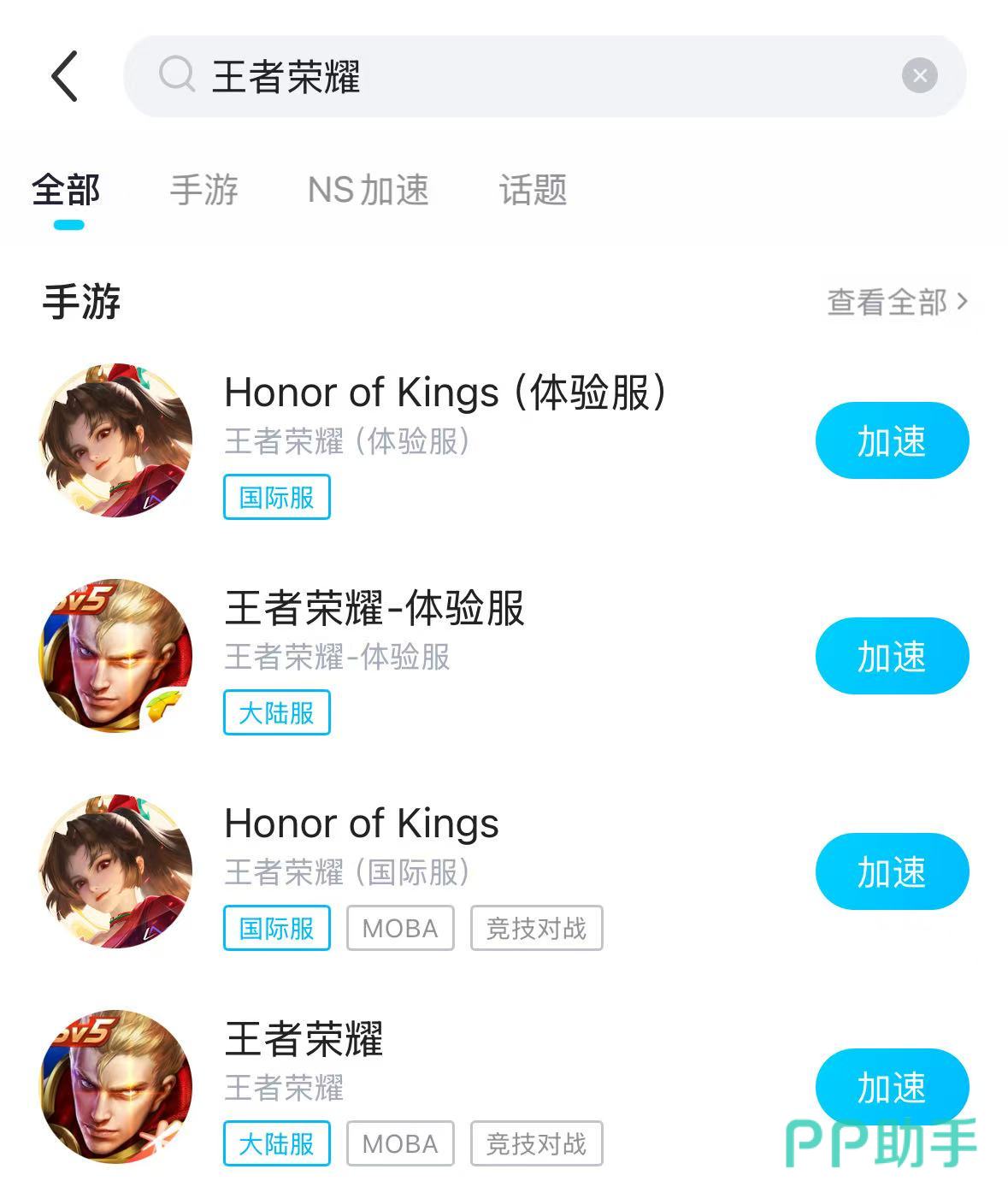Viewport: 1008px width, 1187px height.
Task: Open the 话题 tab
Action: tap(533, 190)
